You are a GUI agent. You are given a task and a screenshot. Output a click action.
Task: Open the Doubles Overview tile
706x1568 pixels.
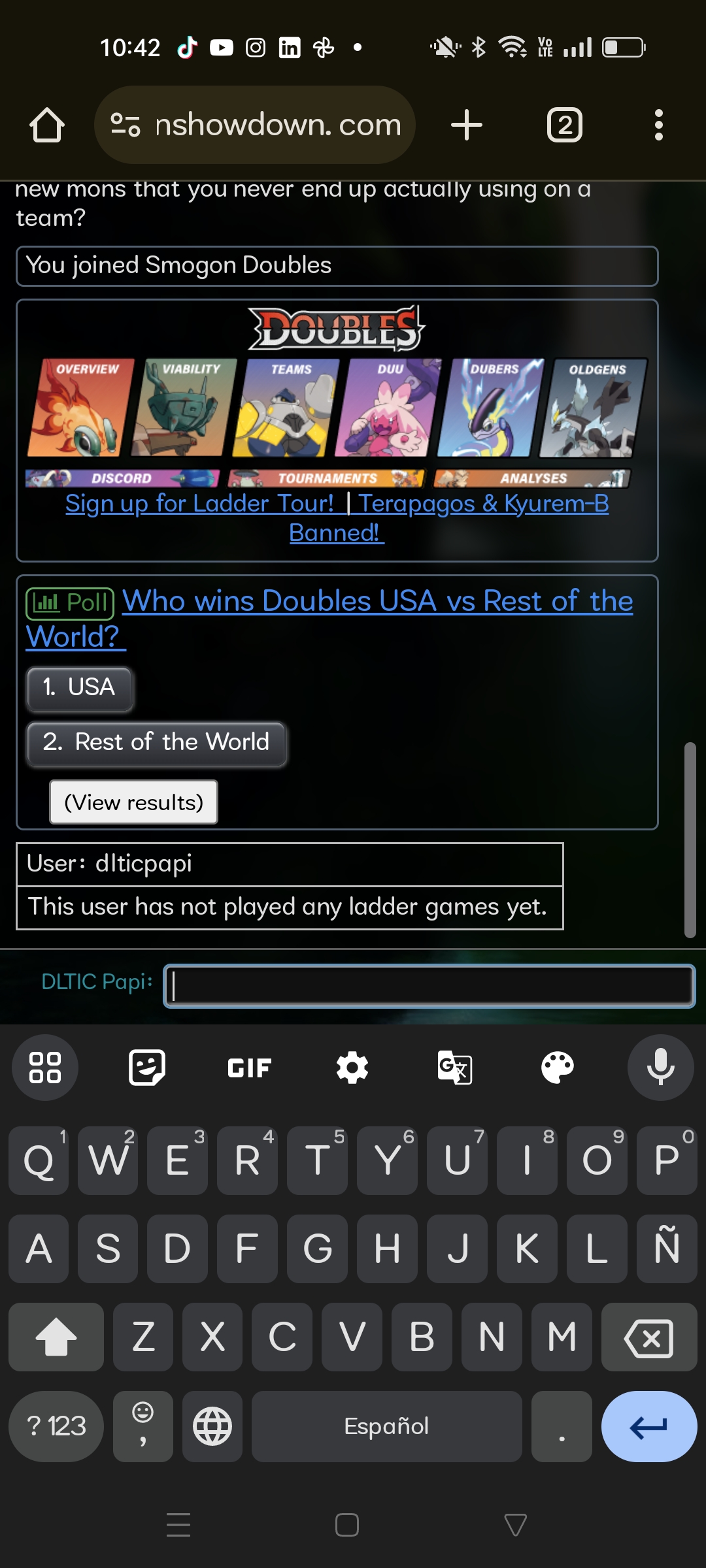click(x=80, y=408)
